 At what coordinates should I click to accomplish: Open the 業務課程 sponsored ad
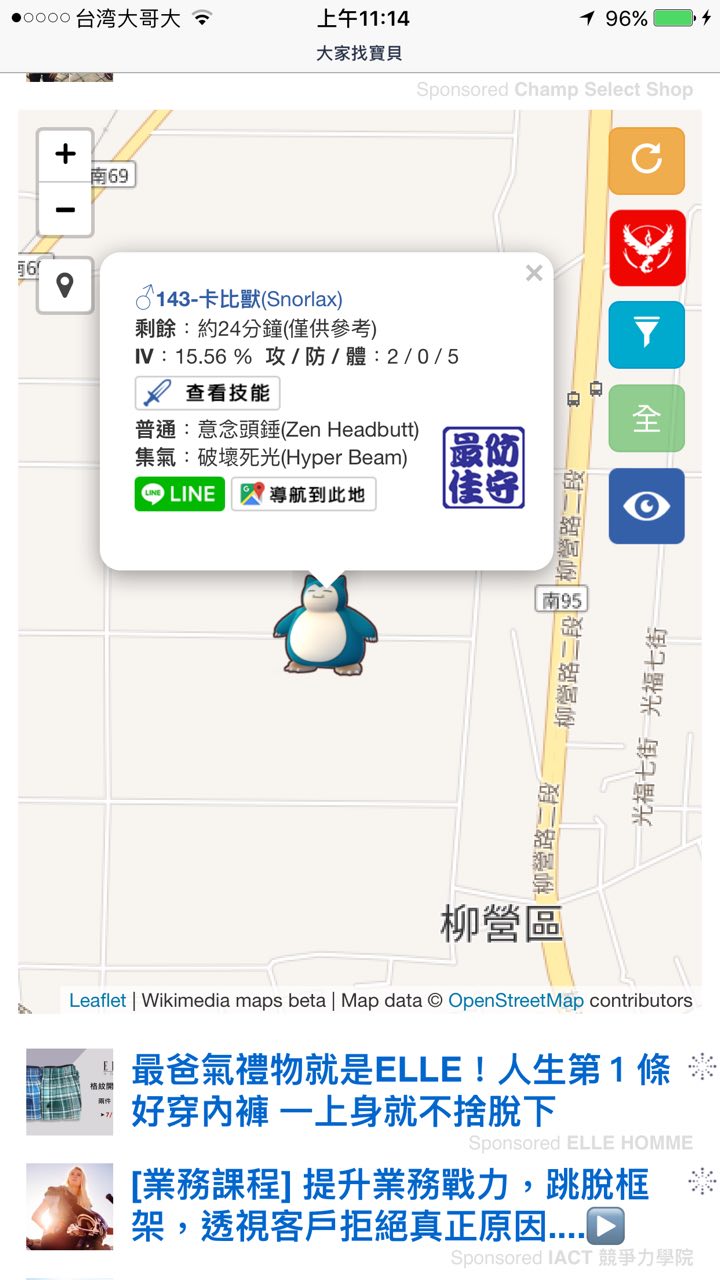390,1205
